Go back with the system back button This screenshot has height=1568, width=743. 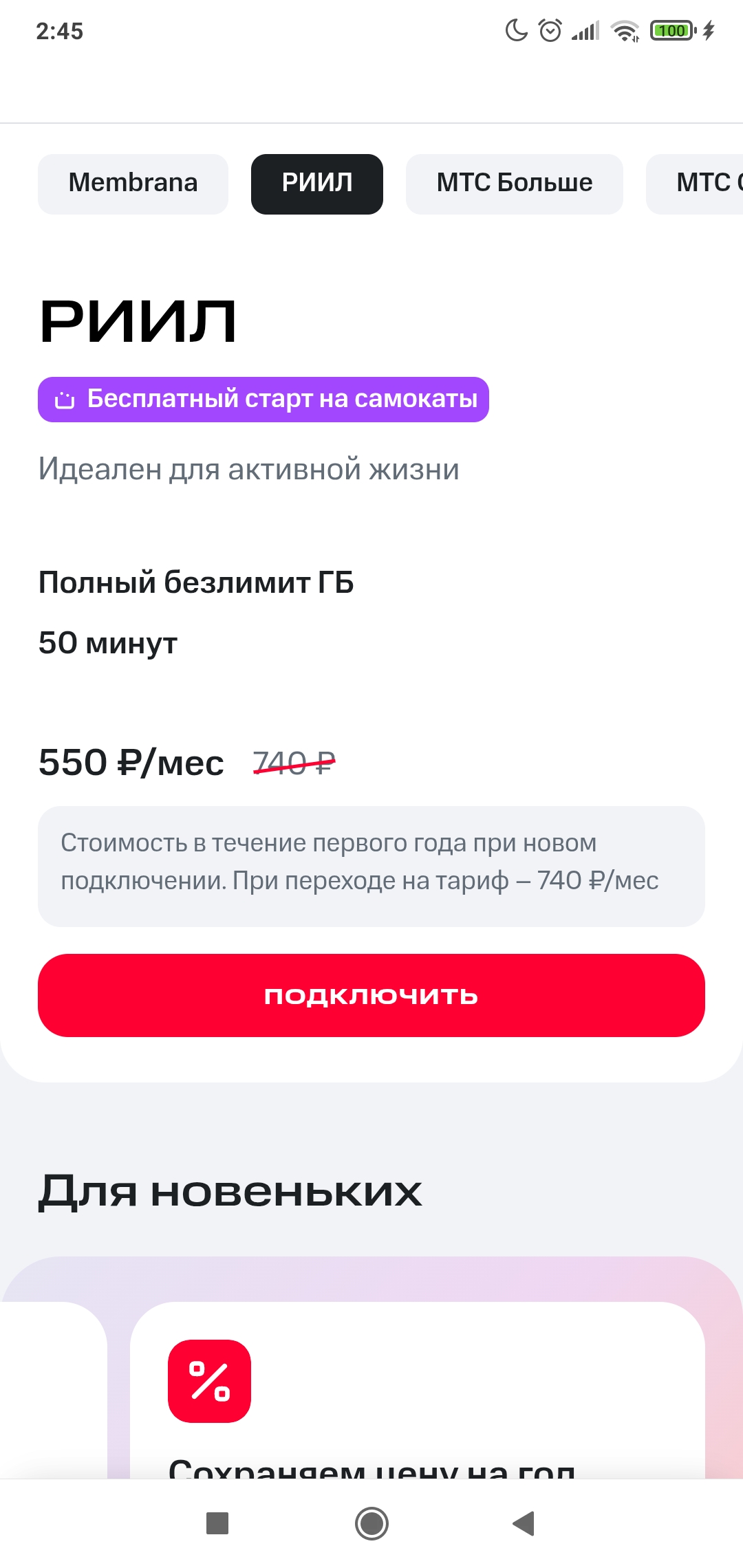pos(524,1523)
